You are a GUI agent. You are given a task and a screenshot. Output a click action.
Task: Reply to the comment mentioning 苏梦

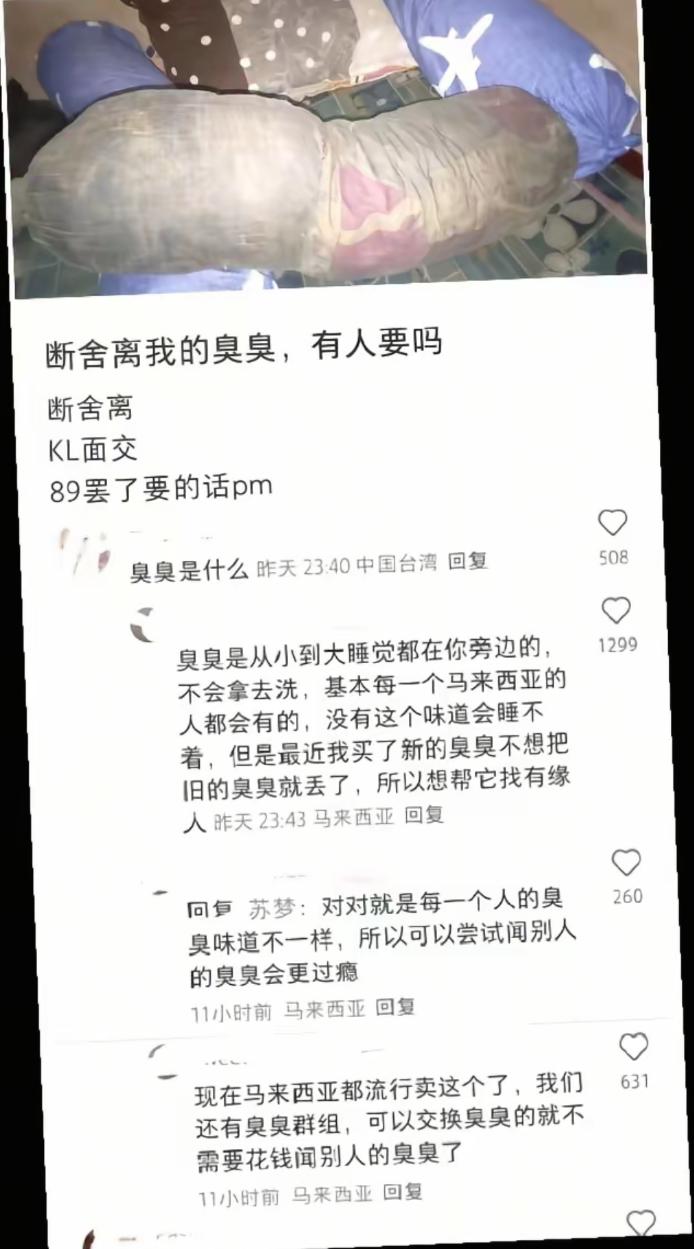(395, 1008)
